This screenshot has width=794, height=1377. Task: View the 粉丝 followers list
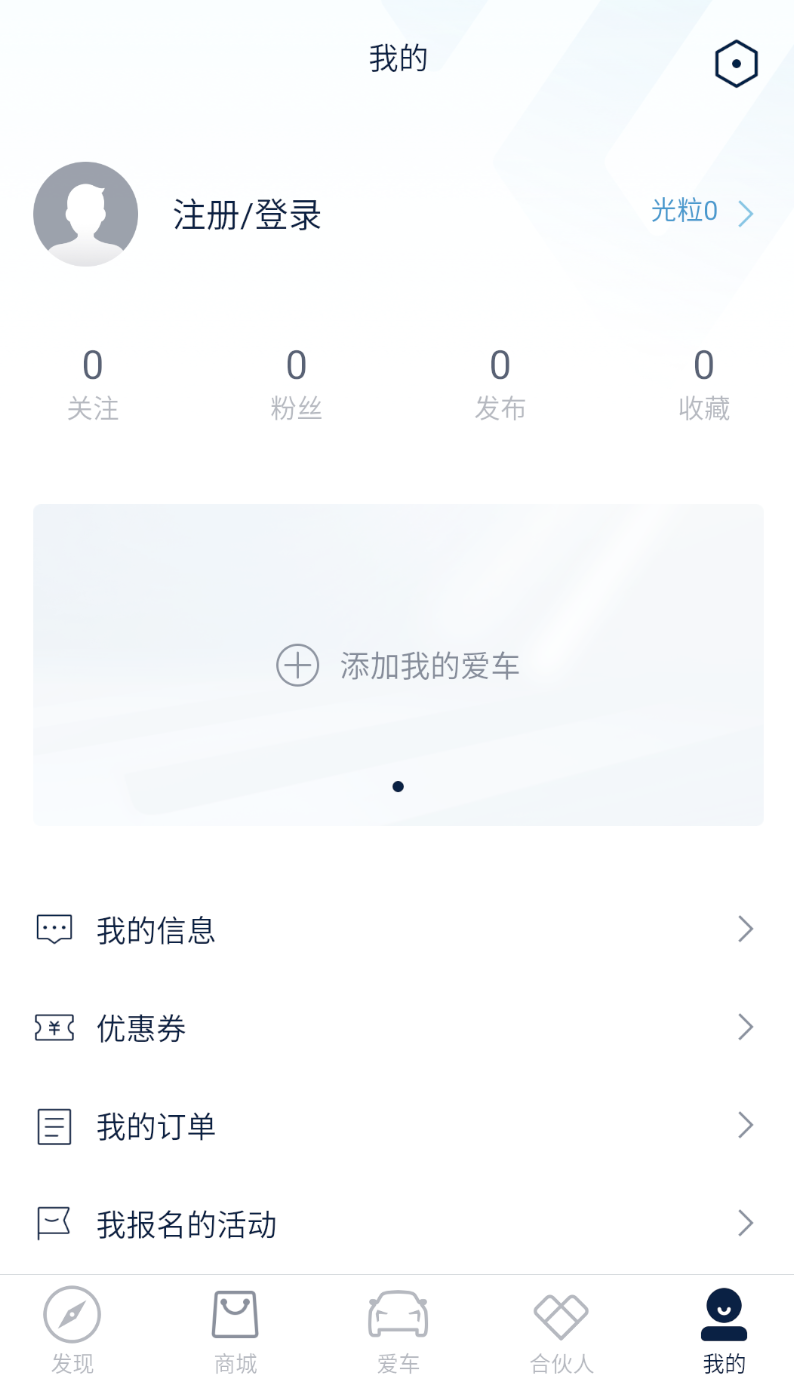click(296, 385)
